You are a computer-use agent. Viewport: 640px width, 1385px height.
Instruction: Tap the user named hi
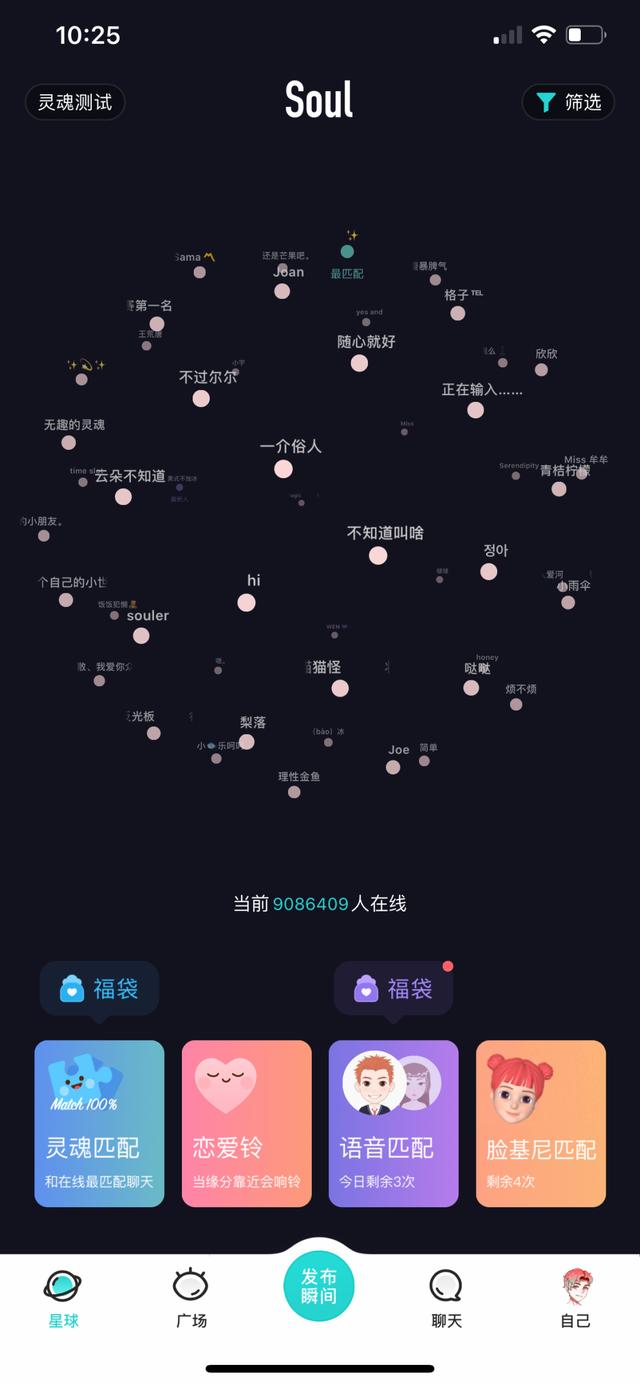click(246, 602)
